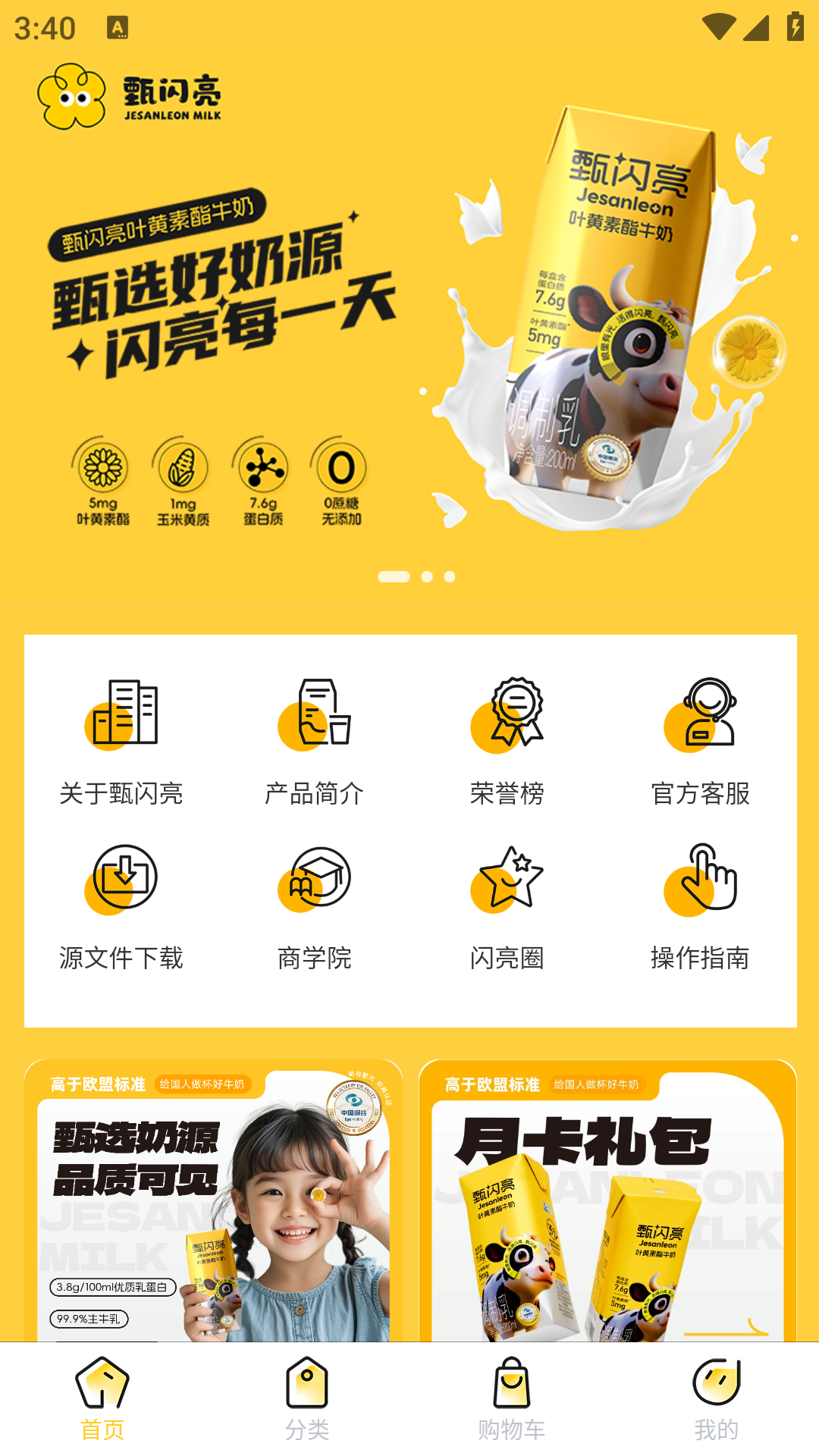Open the 我的 tab
The image size is (819, 1456).
pos(716,1399)
